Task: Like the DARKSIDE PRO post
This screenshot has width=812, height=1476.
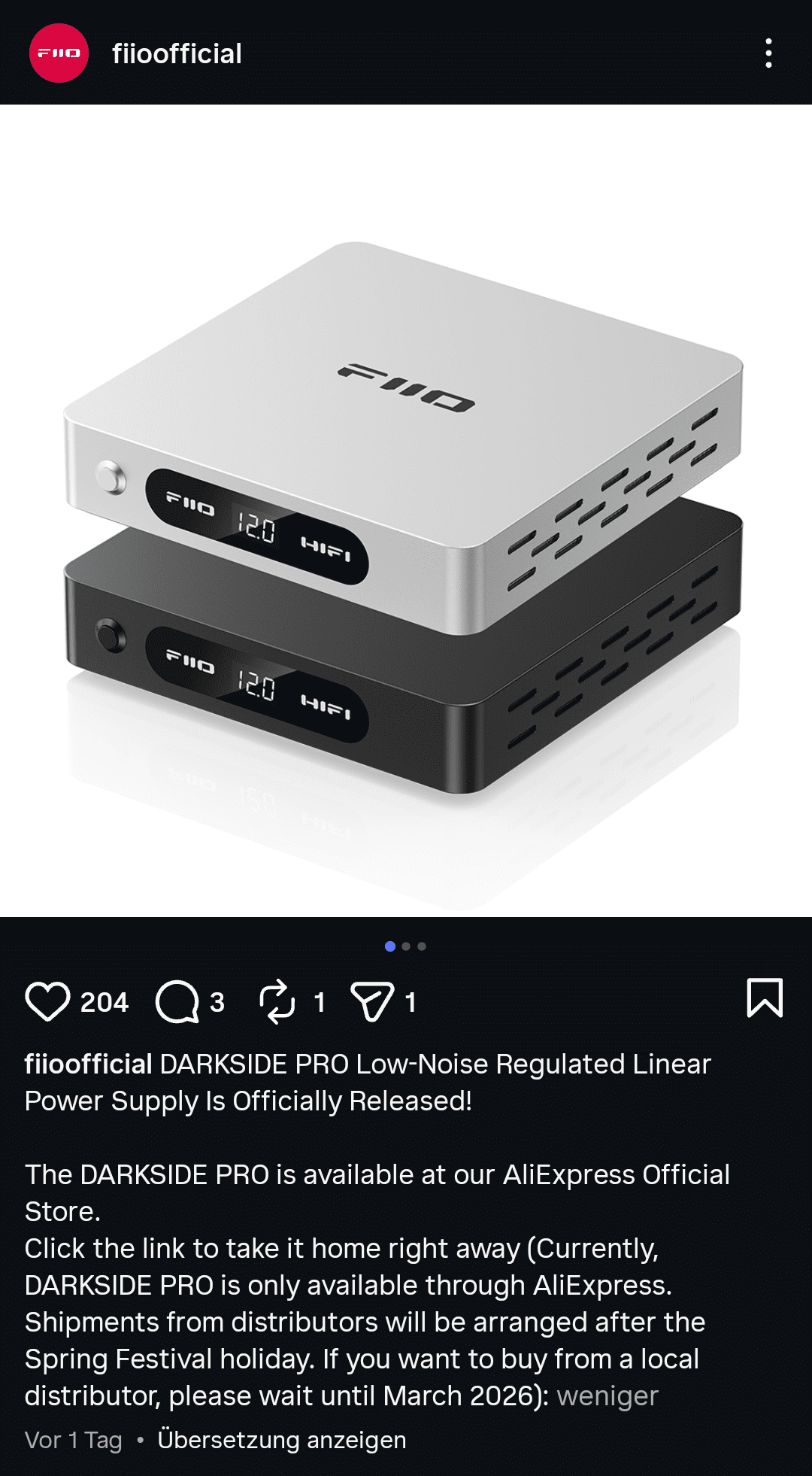Action: 48,1001
